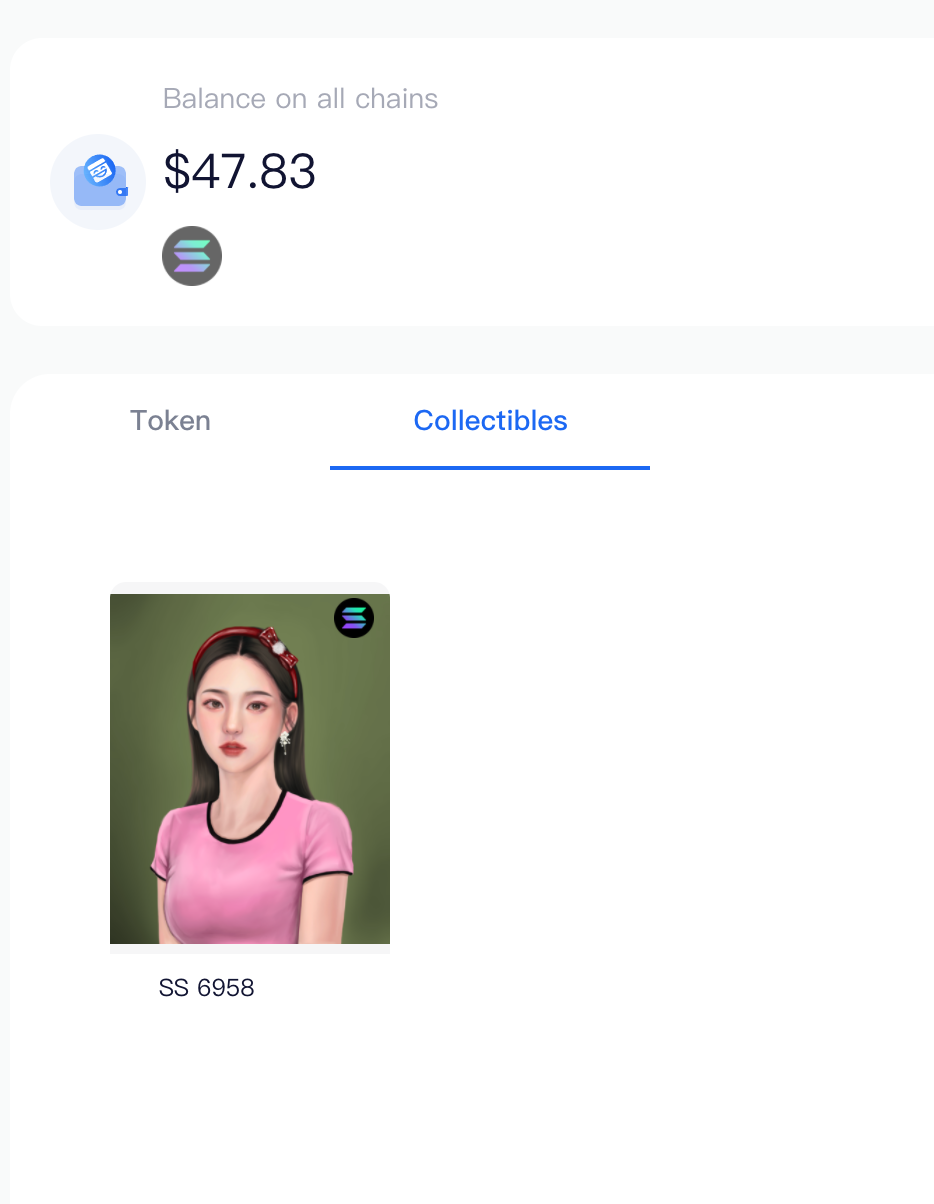Tap the Solana chain icon under the balance
Viewport: 934px width, 1204px height.
coord(192,256)
